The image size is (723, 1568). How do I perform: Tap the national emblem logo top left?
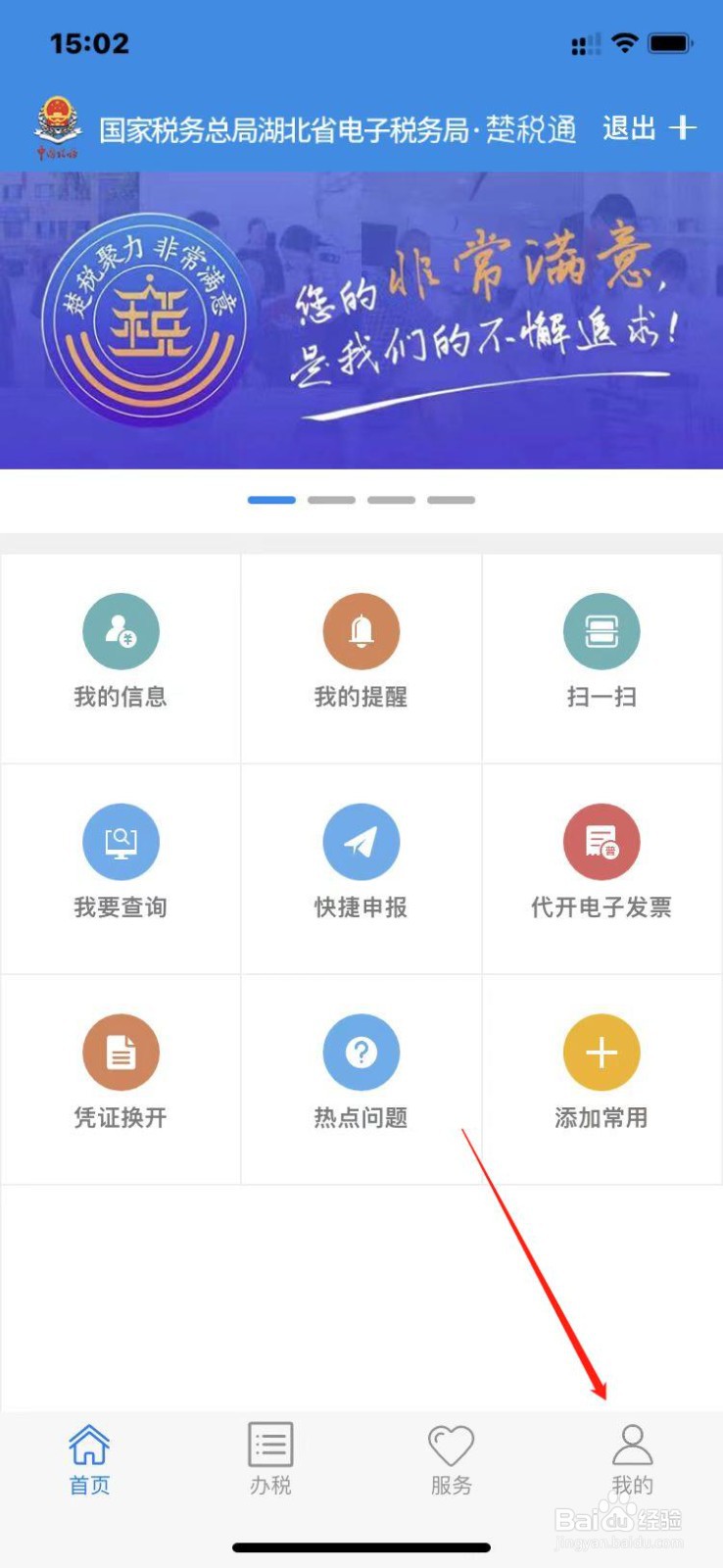(x=57, y=125)
